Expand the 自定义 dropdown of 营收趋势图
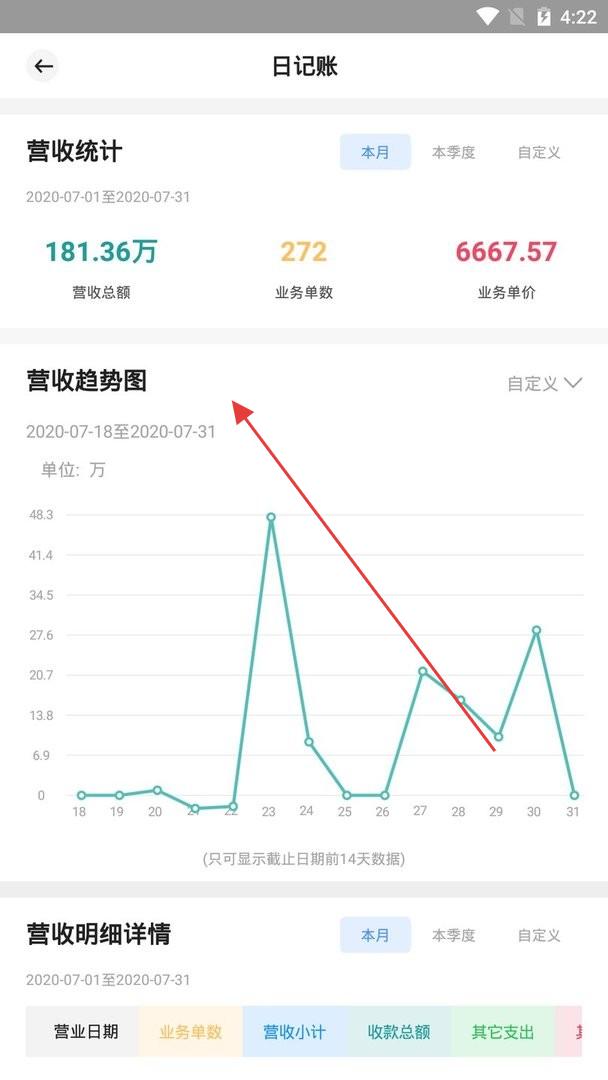 click(x=545, y=383)
